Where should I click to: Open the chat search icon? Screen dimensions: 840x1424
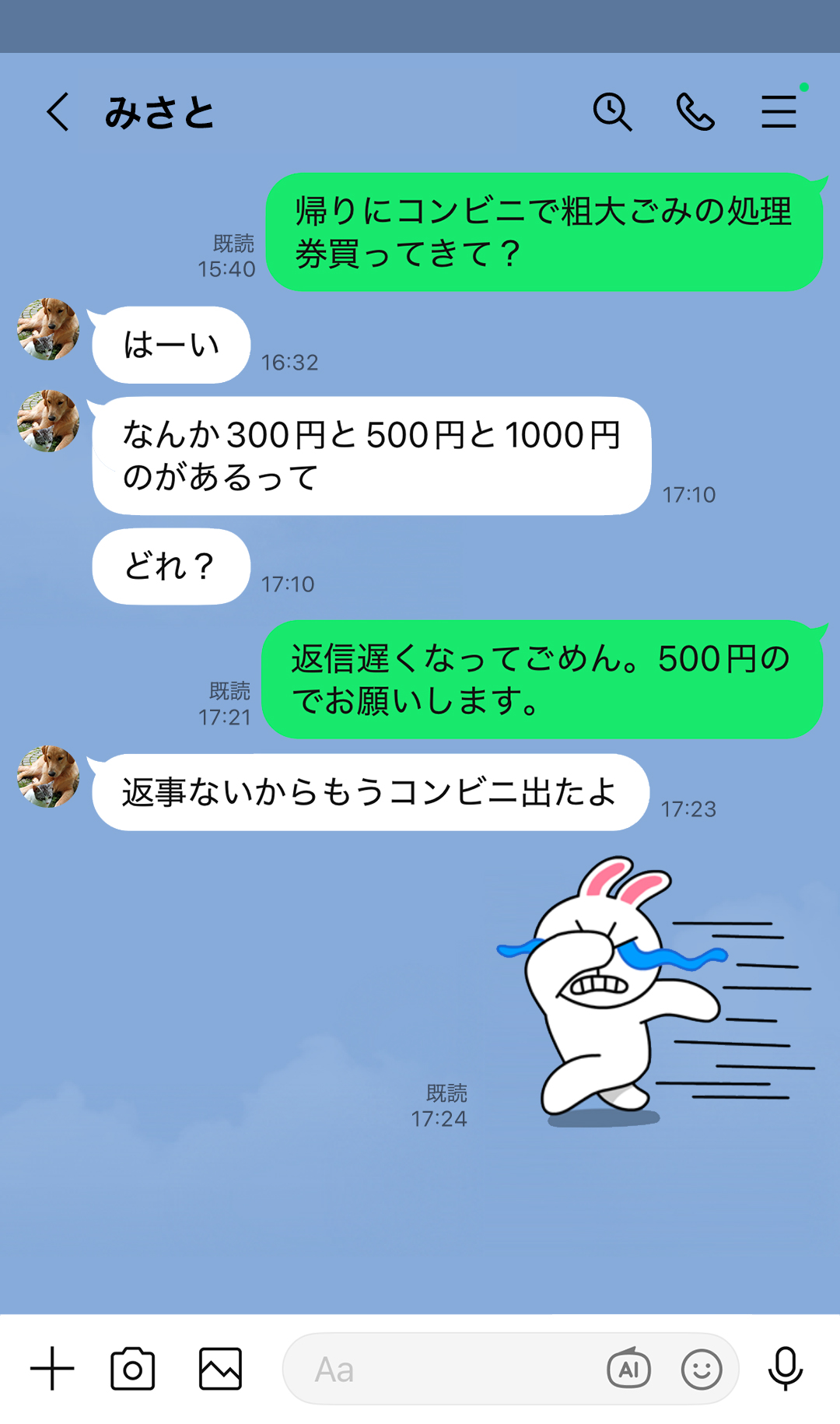614,114
